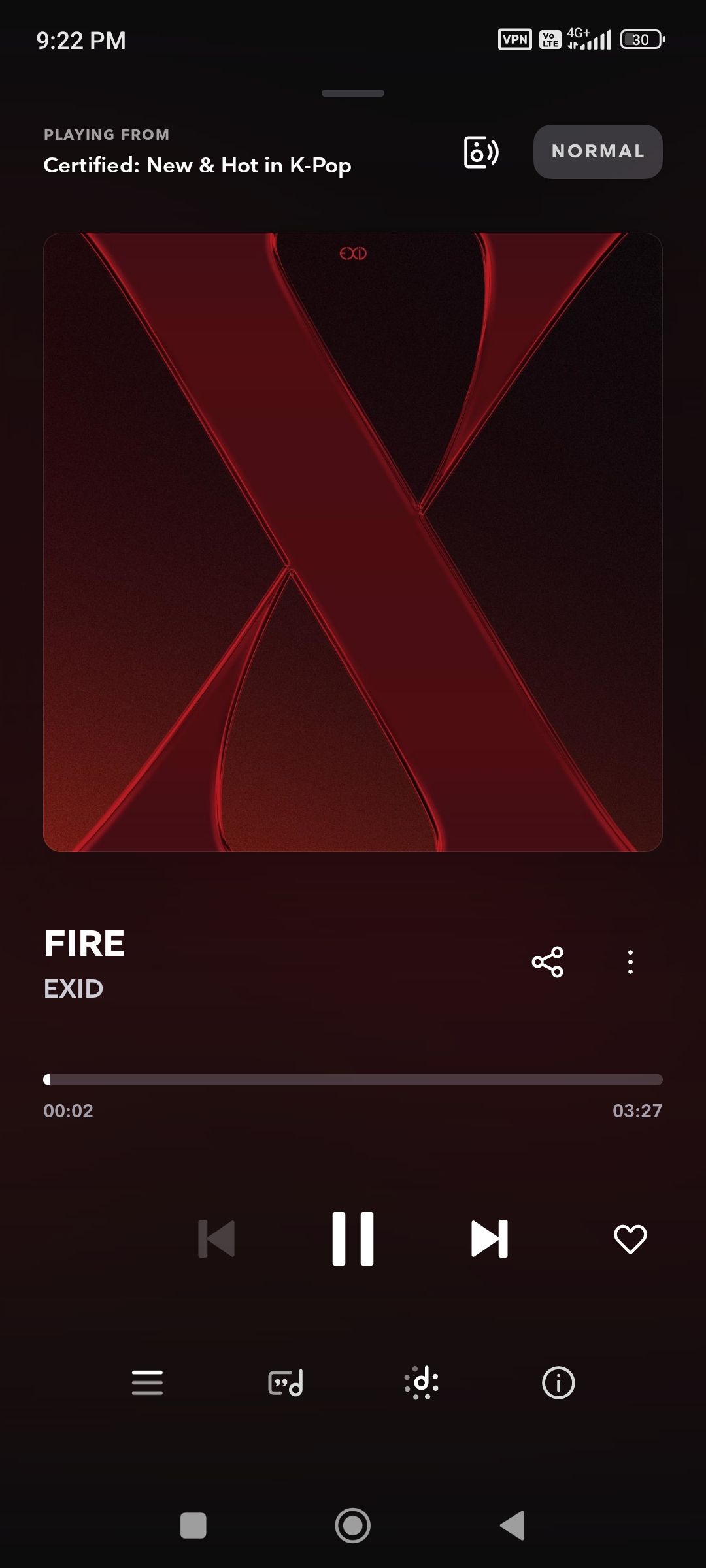
Task: Open the play queue list
Action: click(x=147, y=1382)
